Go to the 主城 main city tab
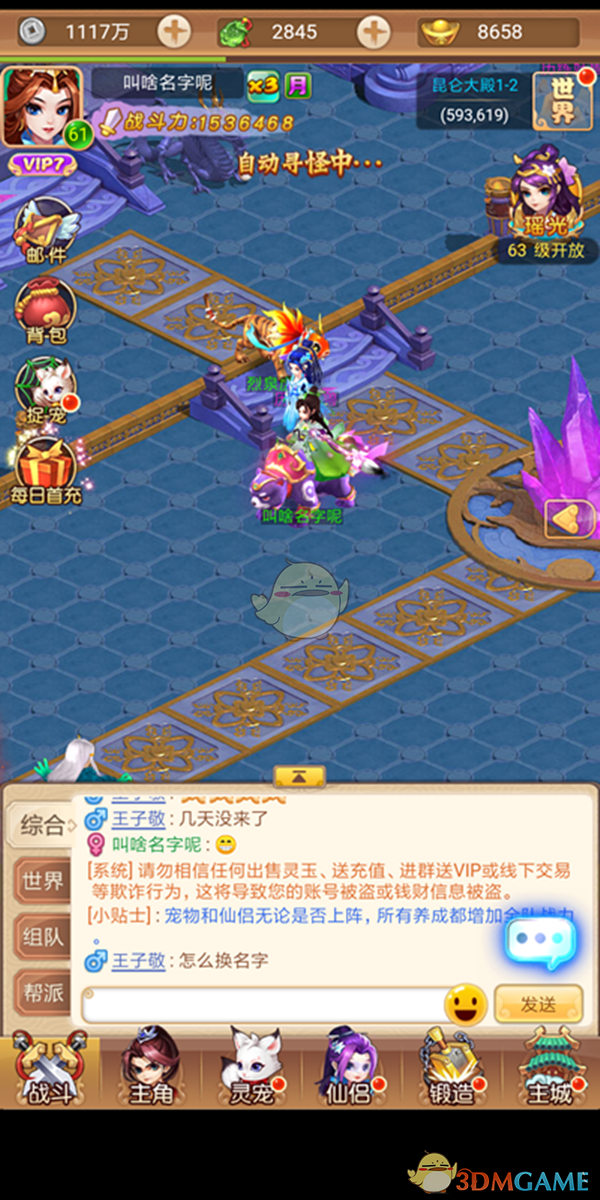 (x=550, y=1068)
